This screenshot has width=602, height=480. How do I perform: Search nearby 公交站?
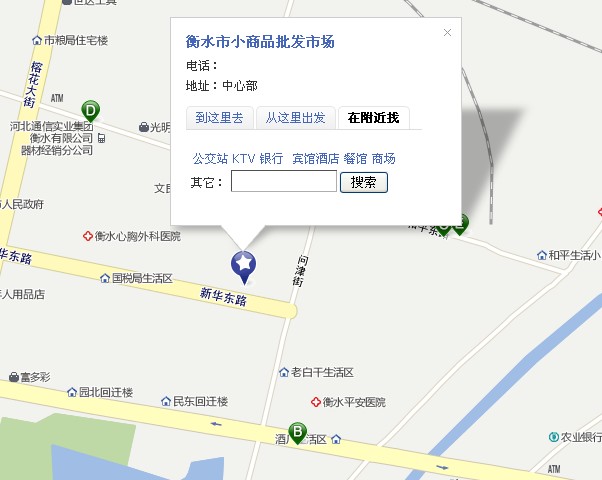[210, 159]
